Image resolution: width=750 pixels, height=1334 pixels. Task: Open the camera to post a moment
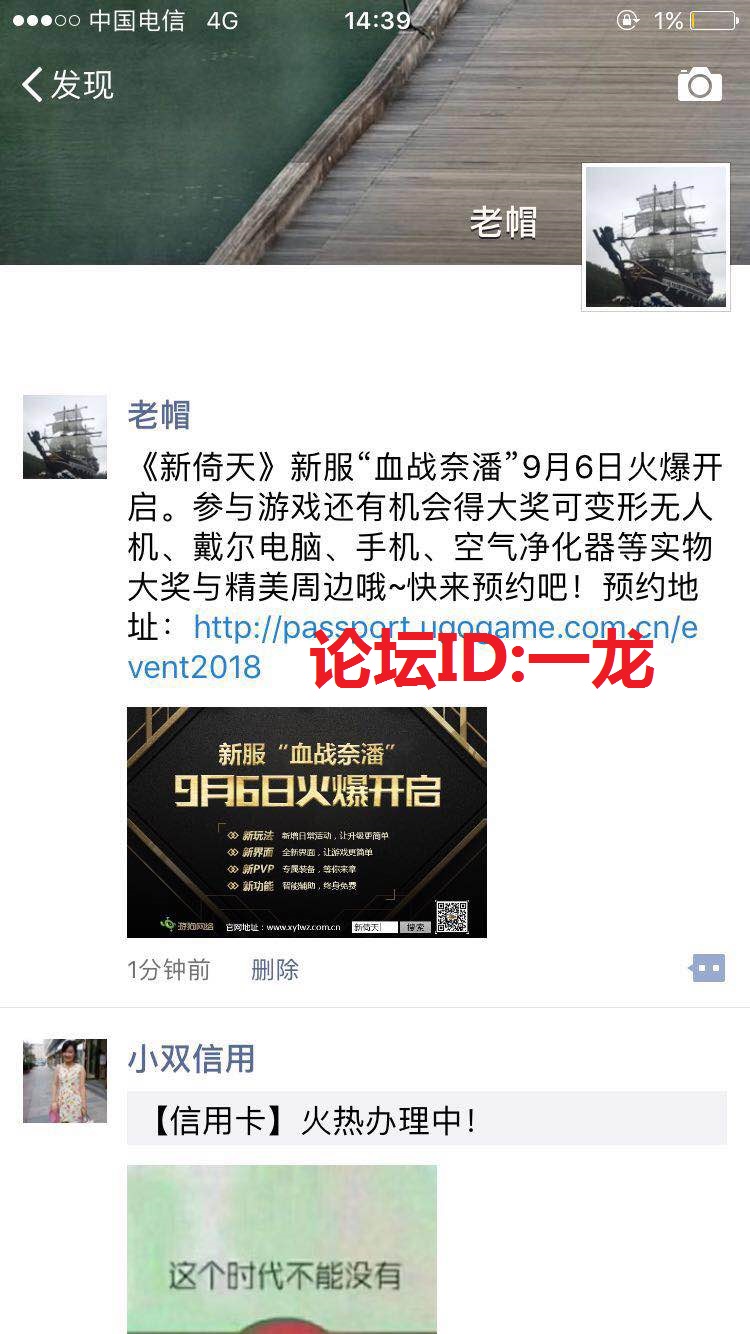(699, 86)
